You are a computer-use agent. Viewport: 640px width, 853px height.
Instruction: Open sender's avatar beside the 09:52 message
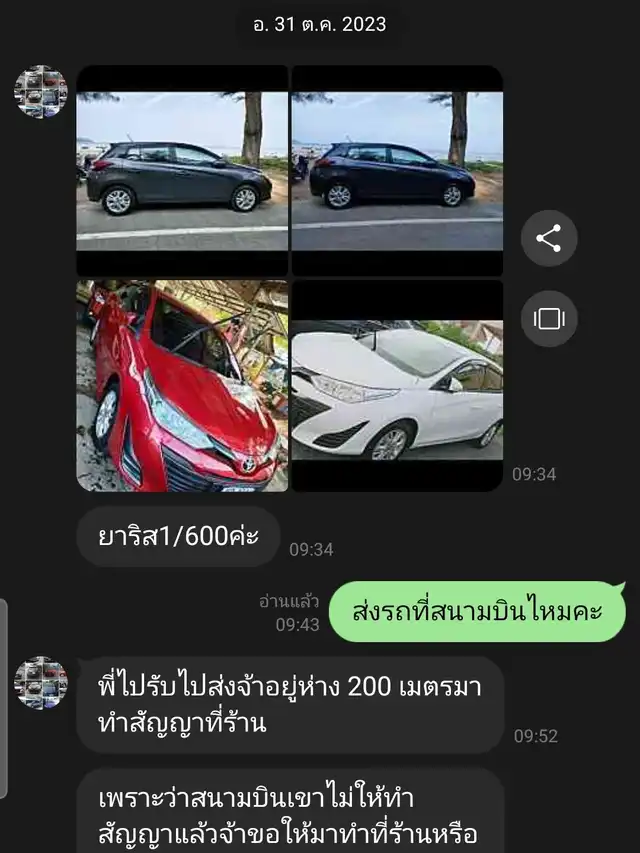(41, 683)
